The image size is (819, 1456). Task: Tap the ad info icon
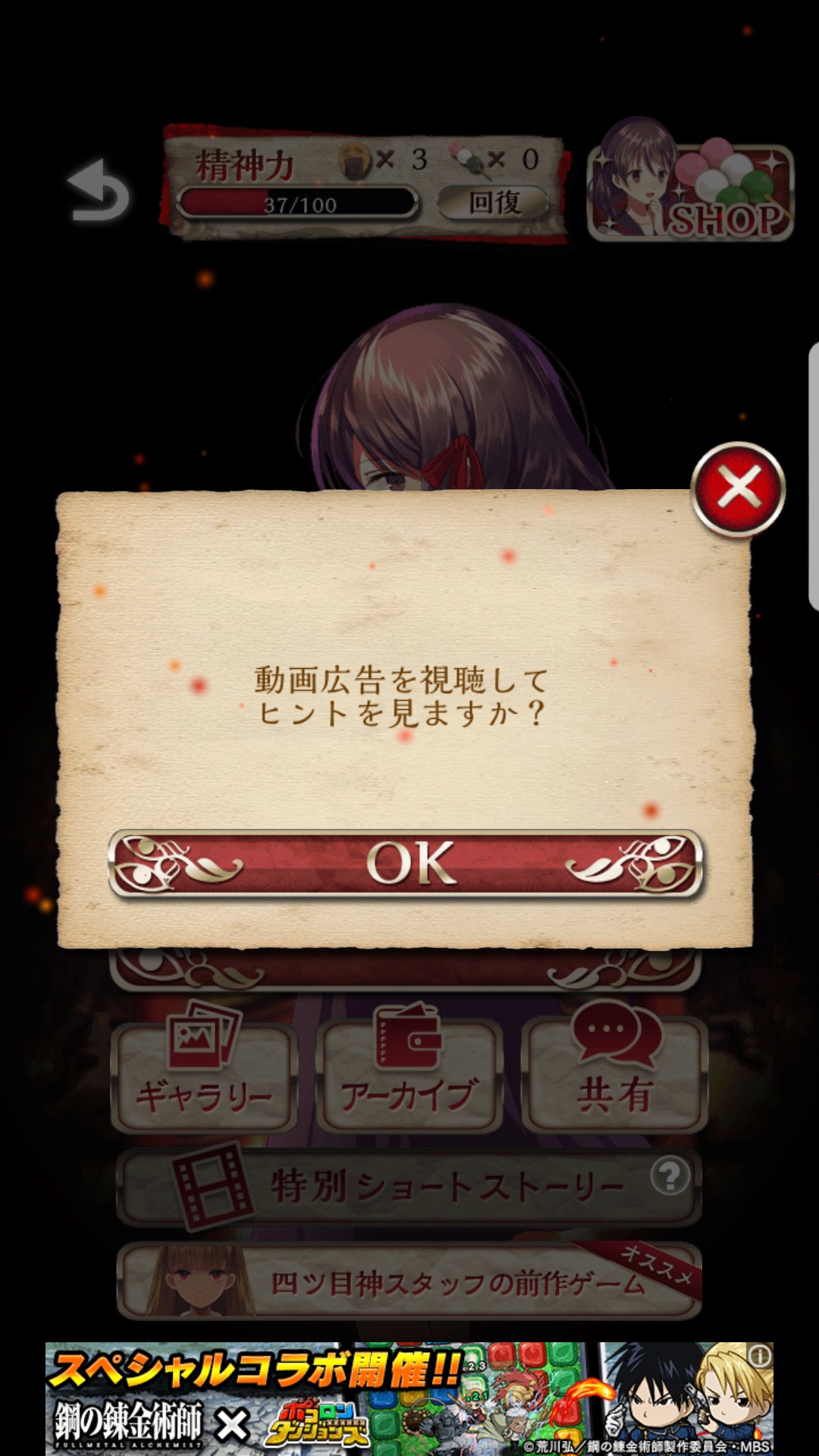(759, 1355)
